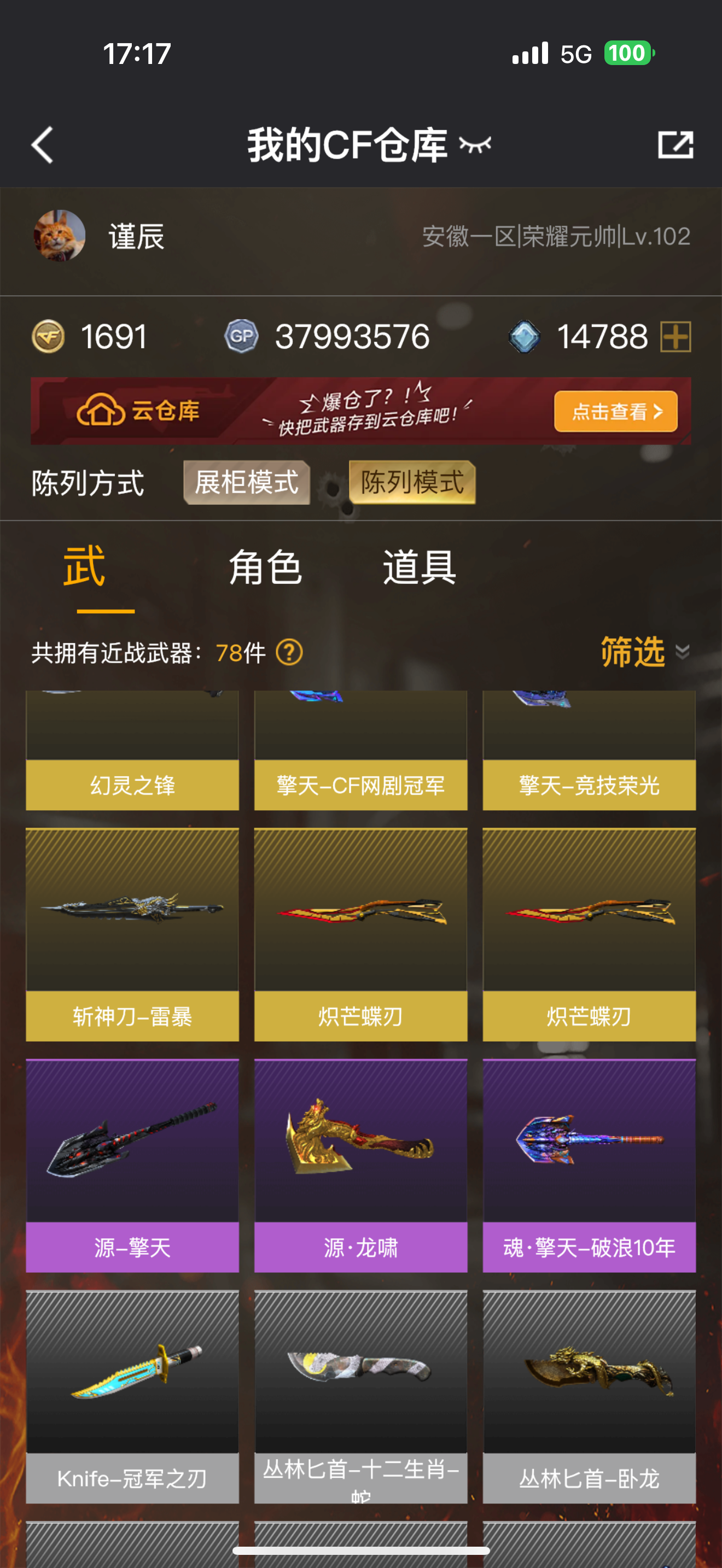Open the 斩神刀-雷暴 weapon card

132,934
